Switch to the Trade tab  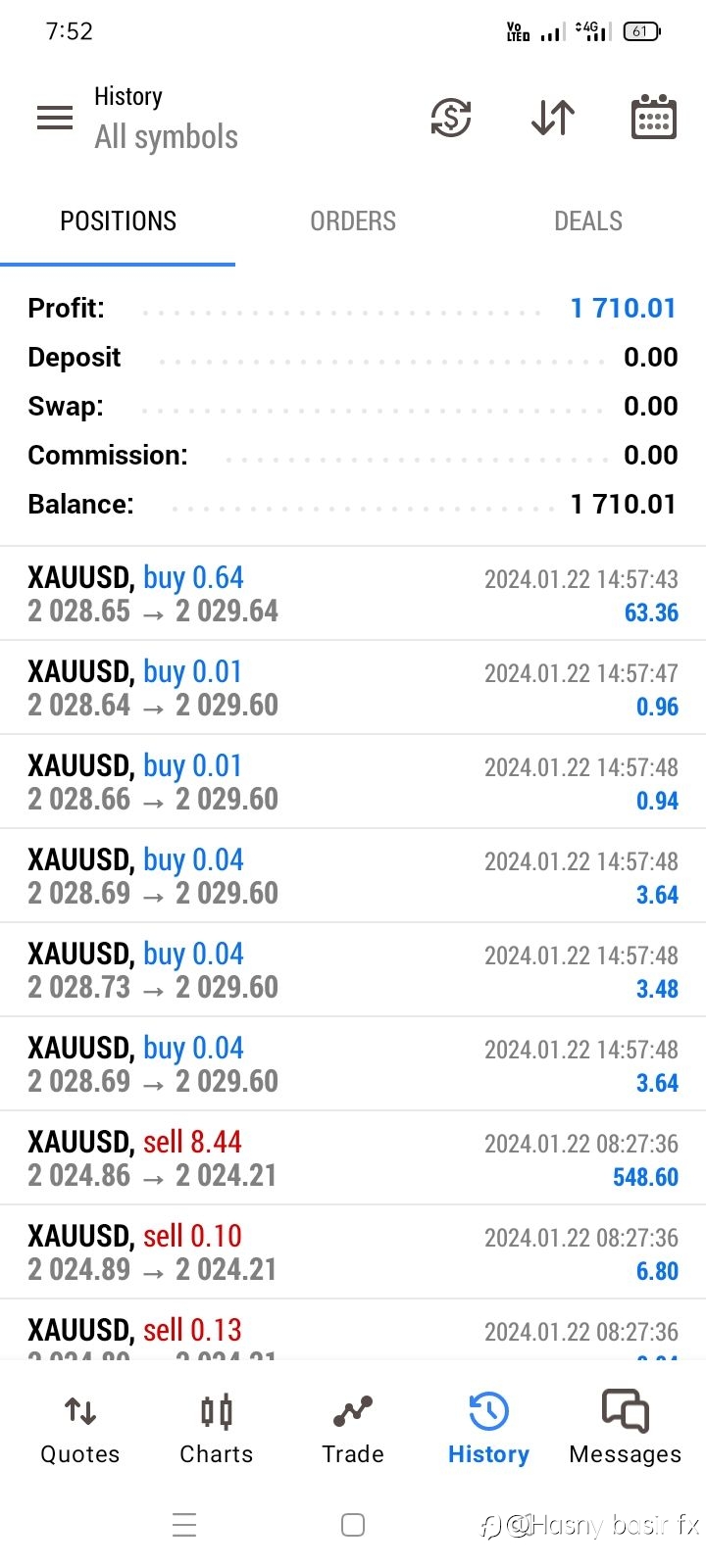(353, 1431)
